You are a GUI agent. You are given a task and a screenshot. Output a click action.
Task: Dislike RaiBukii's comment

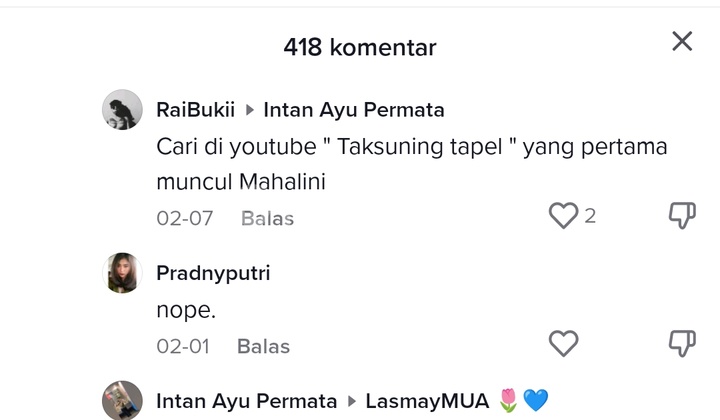coord(682,216)
